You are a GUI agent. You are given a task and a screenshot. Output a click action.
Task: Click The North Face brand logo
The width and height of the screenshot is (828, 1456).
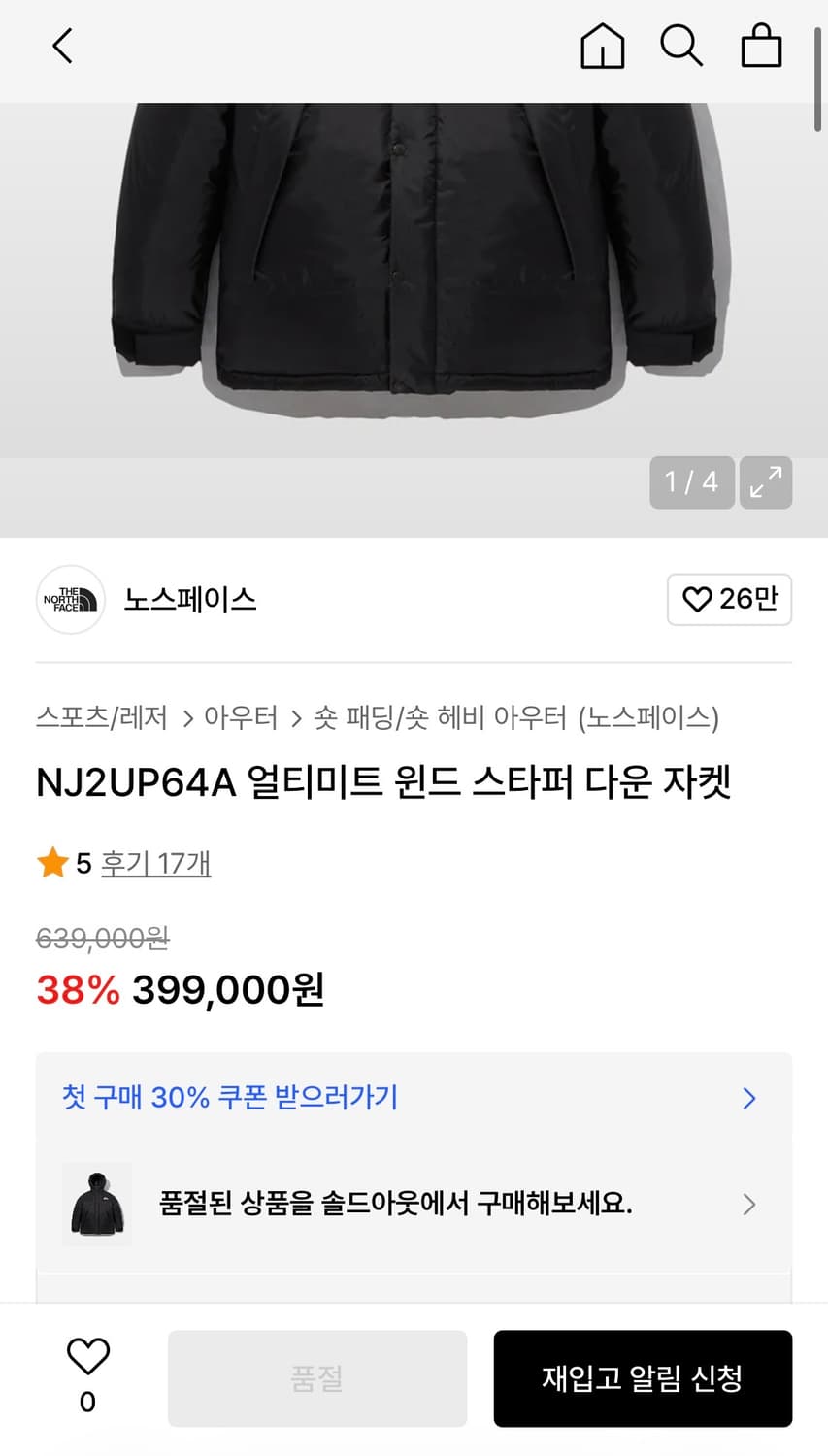(x=69, y=600)
